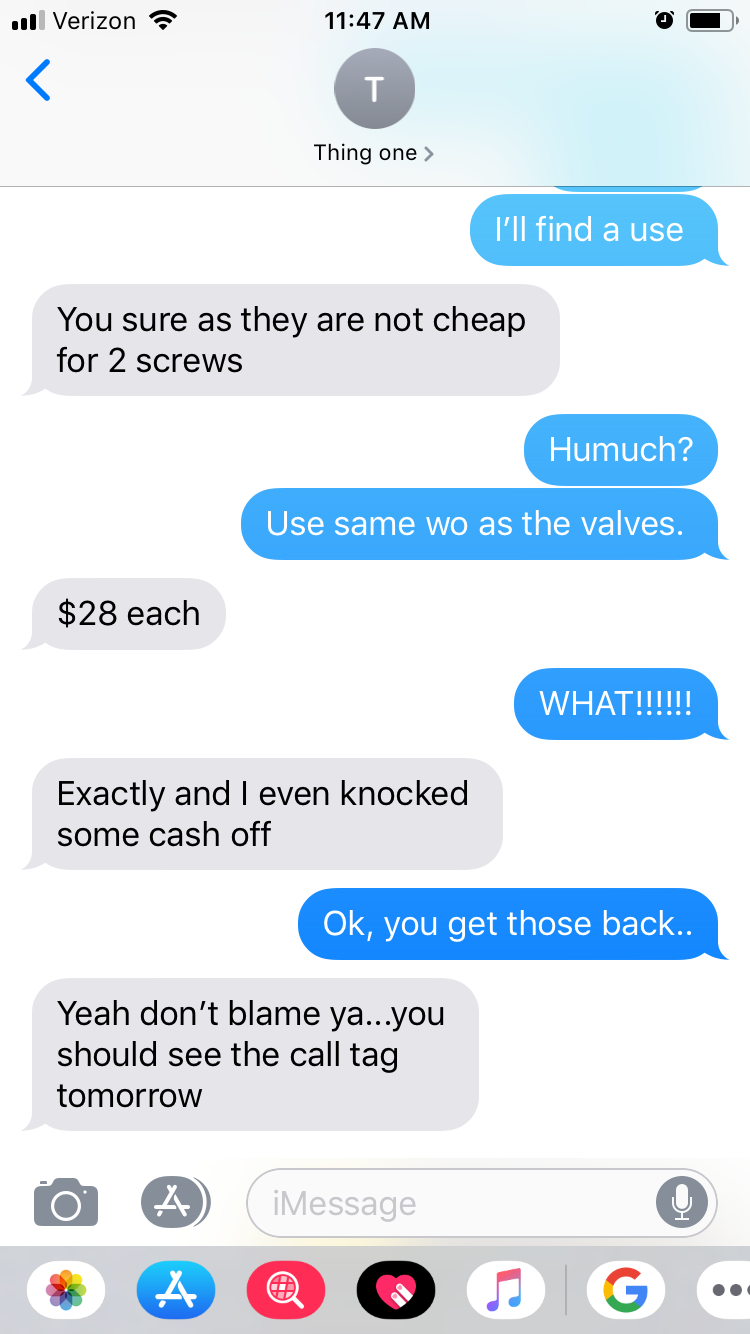Toggle the App Store apps drawer

[x=174, y=1202]
